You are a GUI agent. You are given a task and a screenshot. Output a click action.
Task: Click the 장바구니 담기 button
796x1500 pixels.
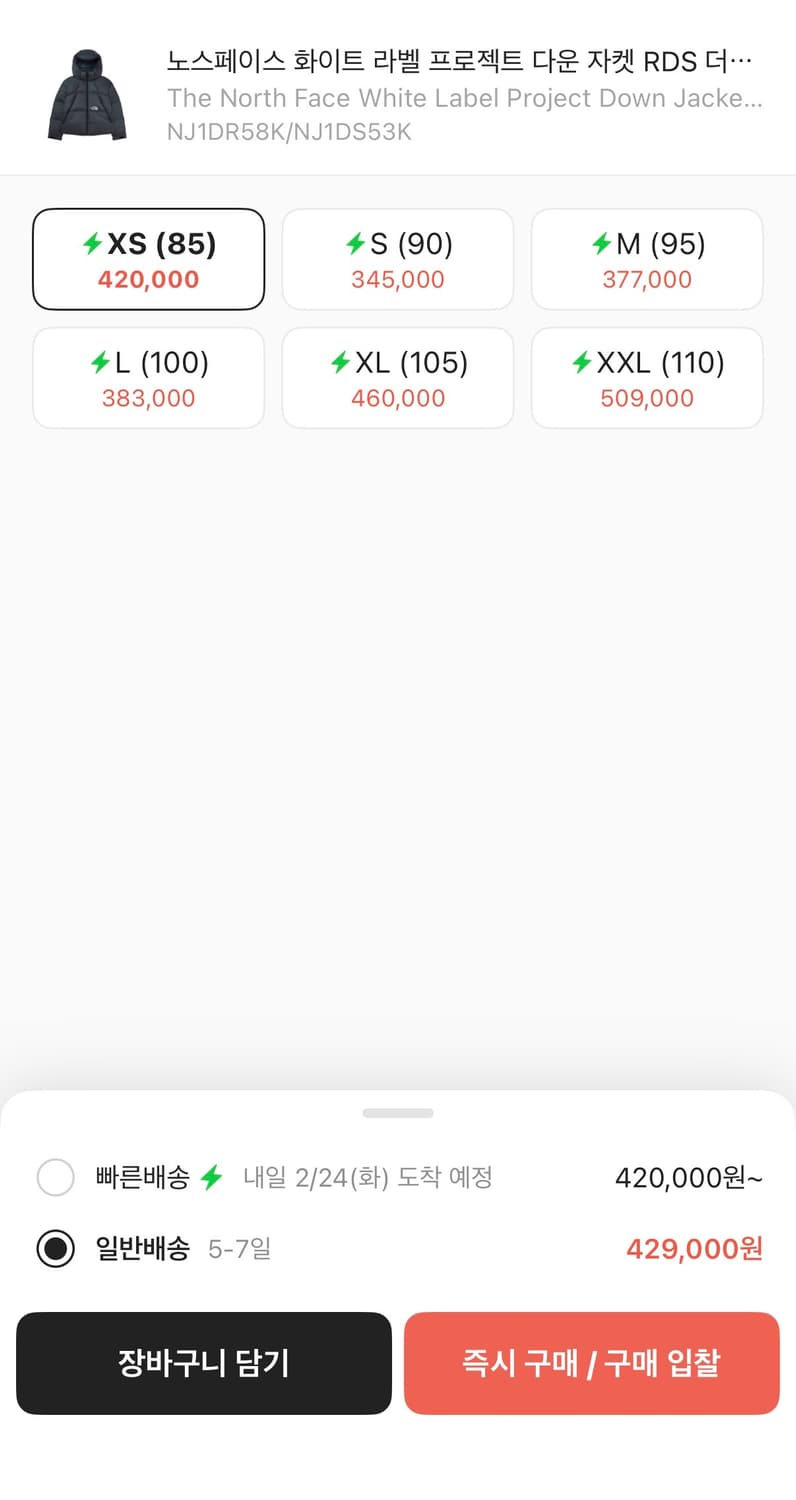204,1363
